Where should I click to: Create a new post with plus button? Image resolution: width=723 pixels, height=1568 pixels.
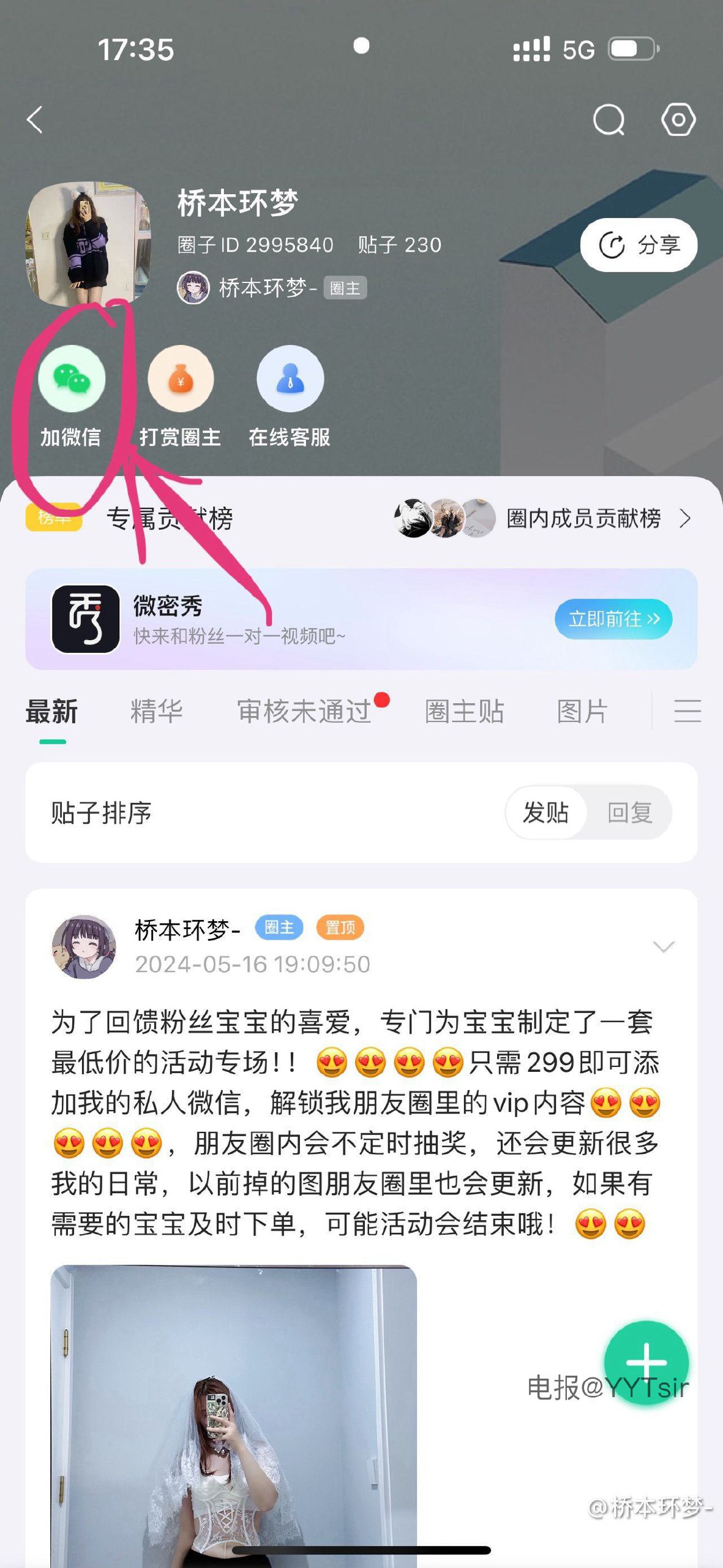pos(646,1362)
